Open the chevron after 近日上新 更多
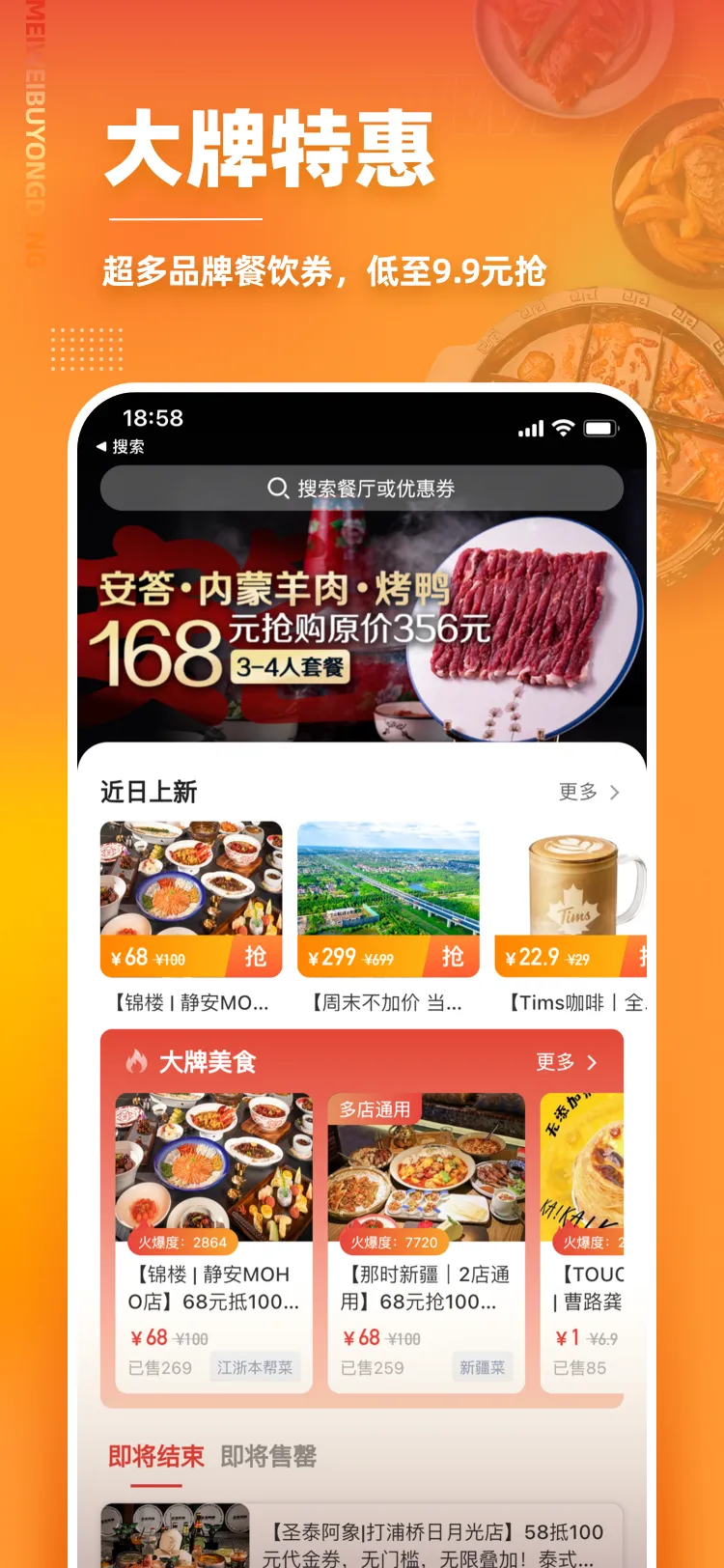 [x=615, y=792]
